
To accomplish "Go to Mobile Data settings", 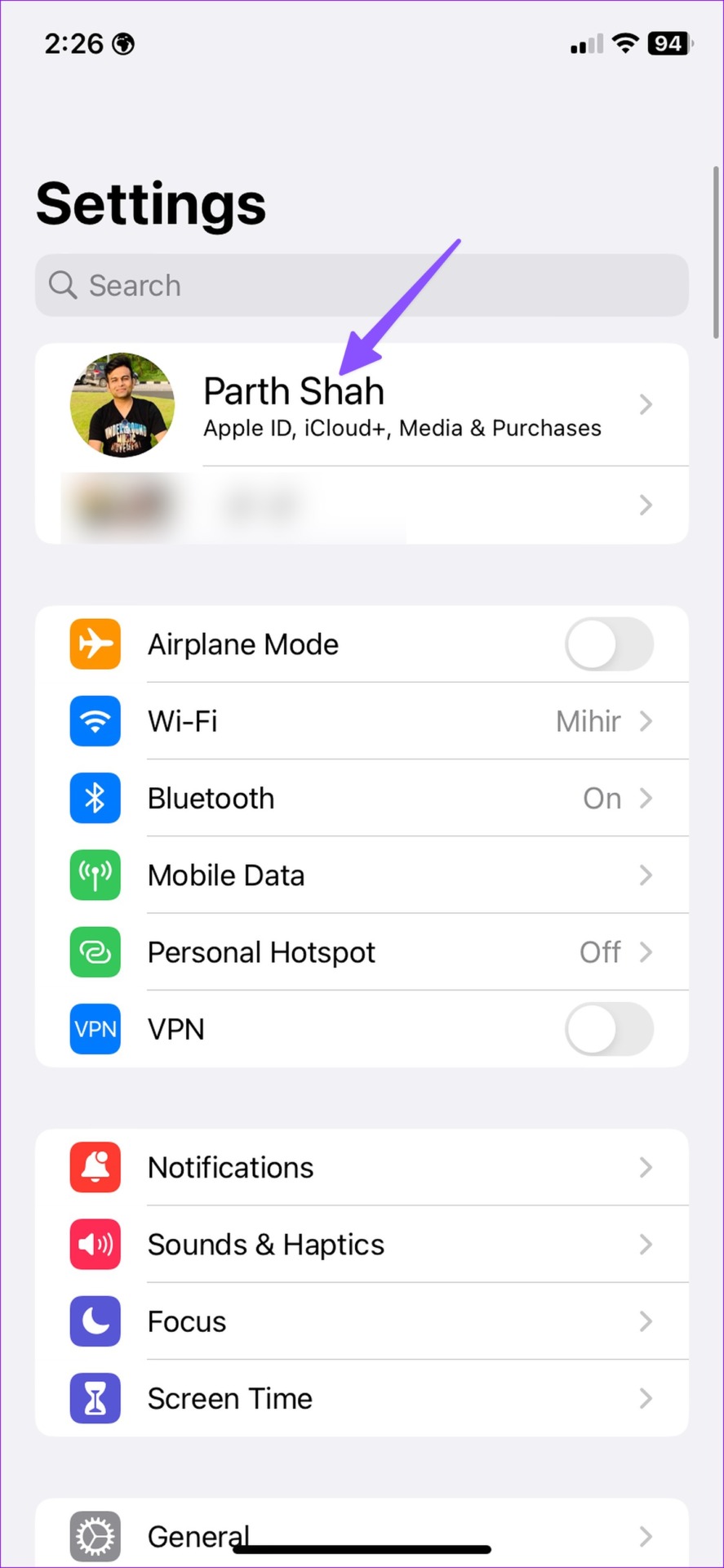I will 362,875.
